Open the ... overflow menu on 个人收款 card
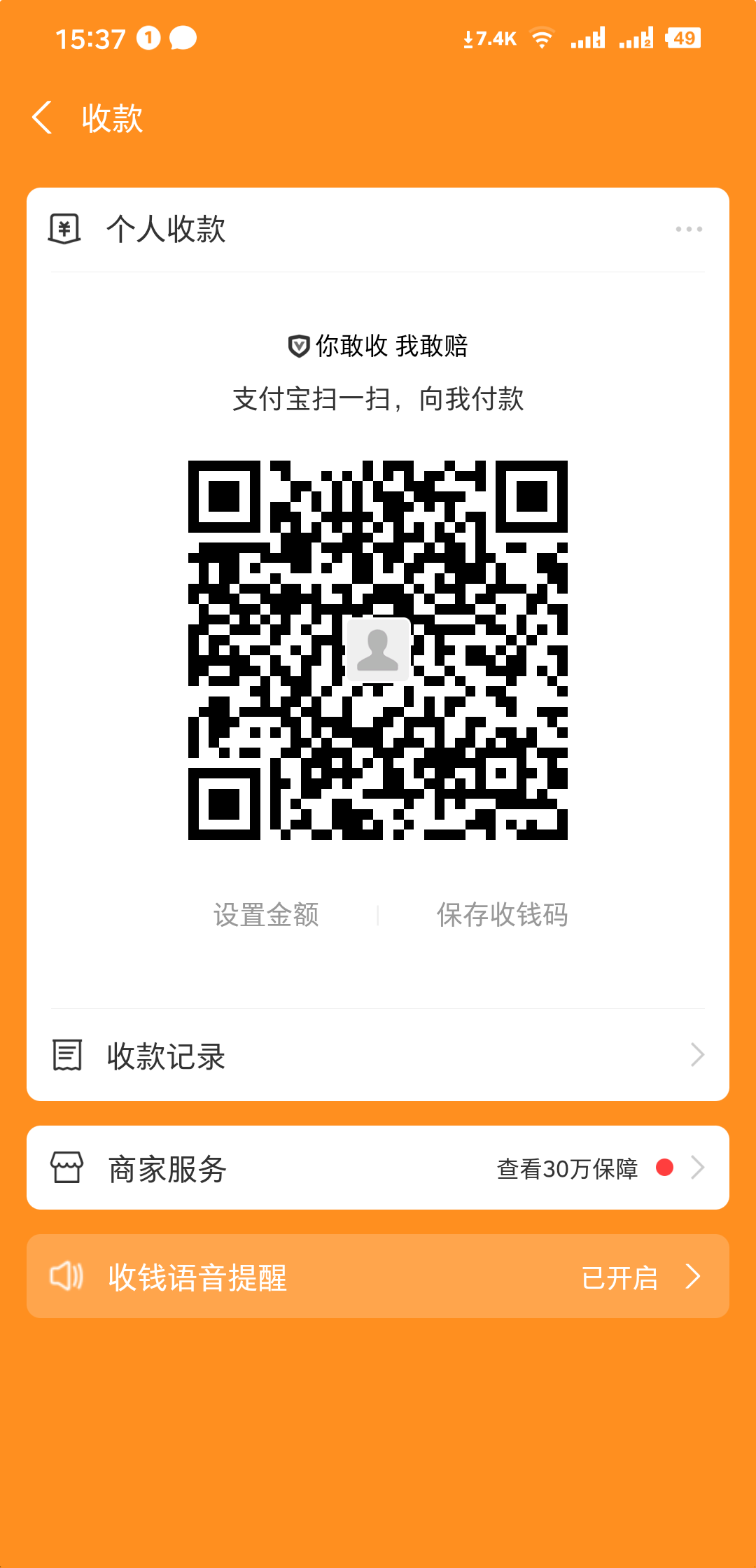756x1568 pixels. tap(687, 230)
